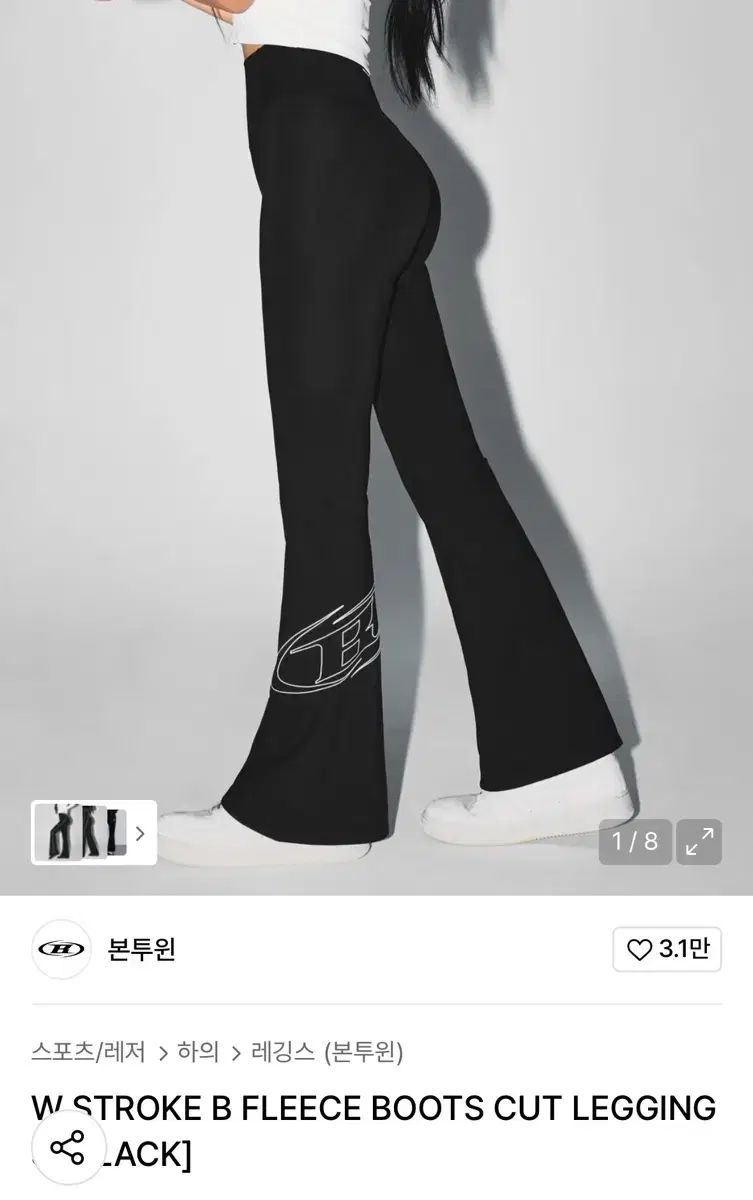Like this product (3.1만 heart)
The width and height of the screenshot is (753, 1200).
coord(667,950)
